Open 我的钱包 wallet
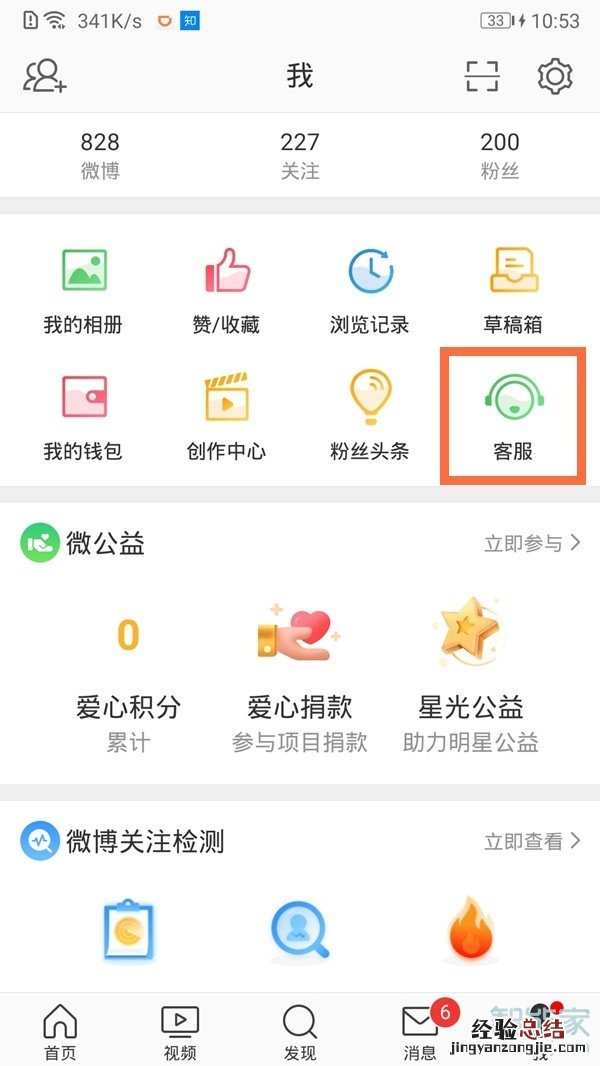Image resolution: width=600 pixels, height=1066 pixels. (83, 415)
